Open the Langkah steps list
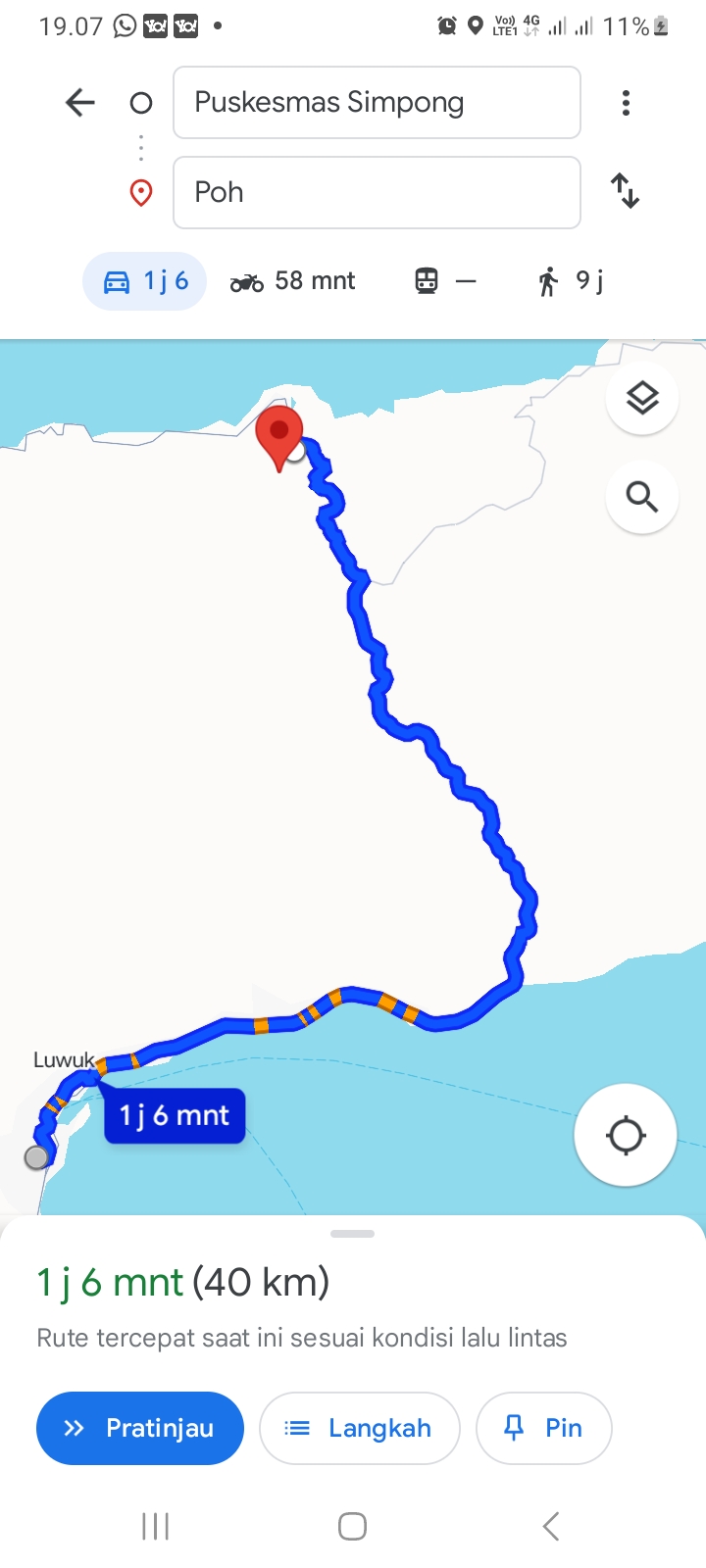This screenshot has width=706, height=1568. pos(359,1428)
